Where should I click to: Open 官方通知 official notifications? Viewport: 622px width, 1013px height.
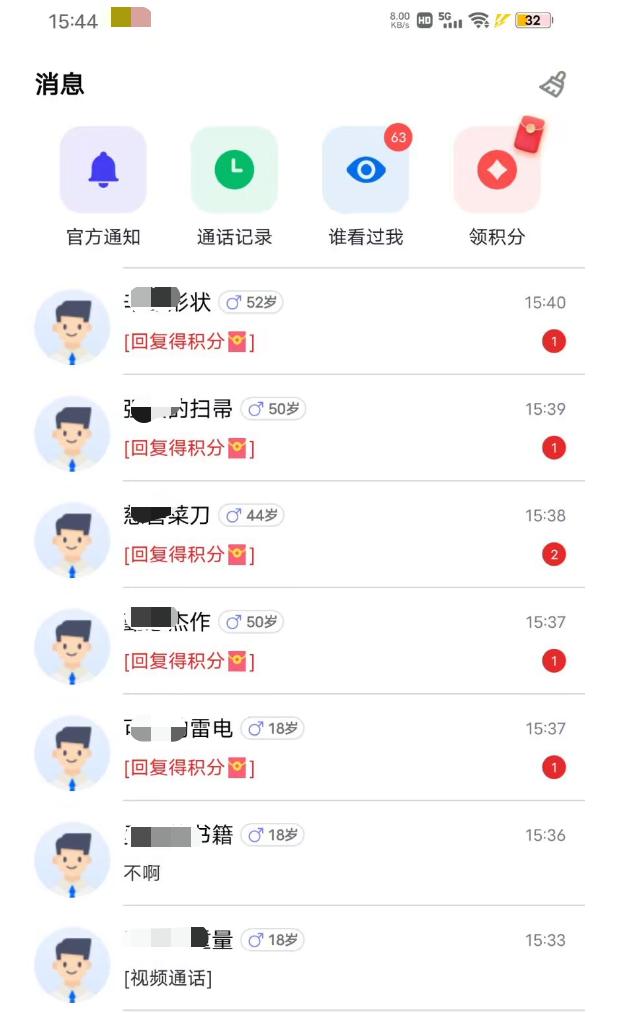tap(103, 170)
